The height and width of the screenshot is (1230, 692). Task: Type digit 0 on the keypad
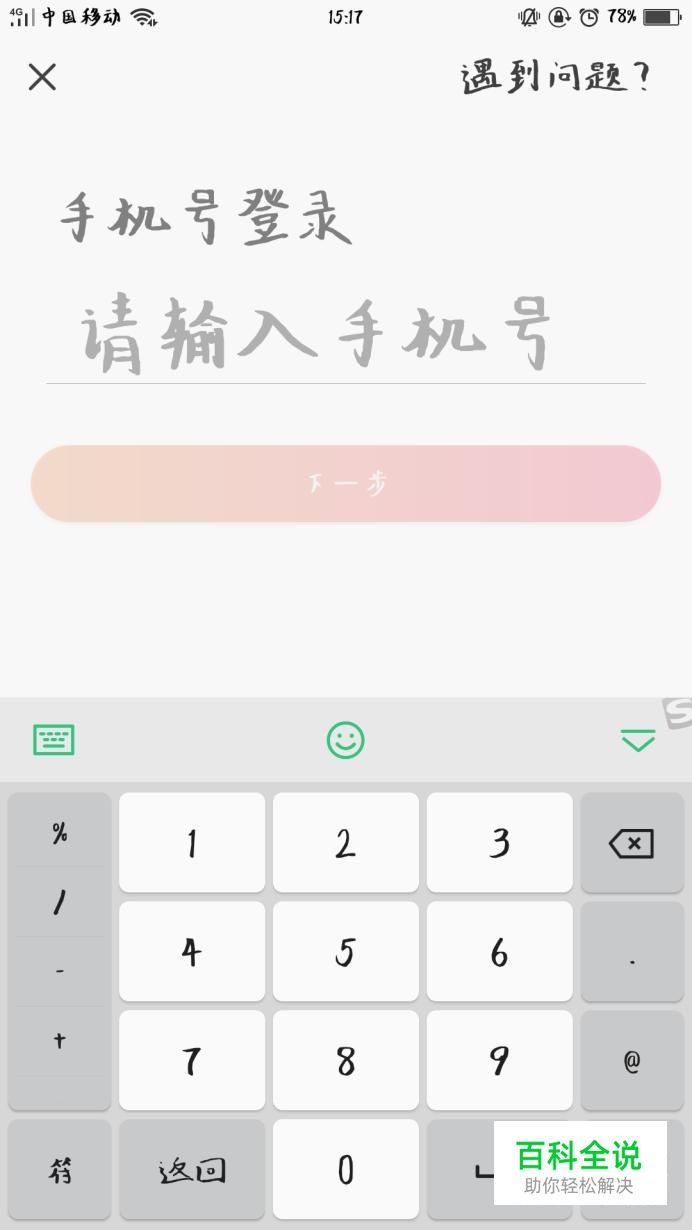click(x=346, y=1168)
